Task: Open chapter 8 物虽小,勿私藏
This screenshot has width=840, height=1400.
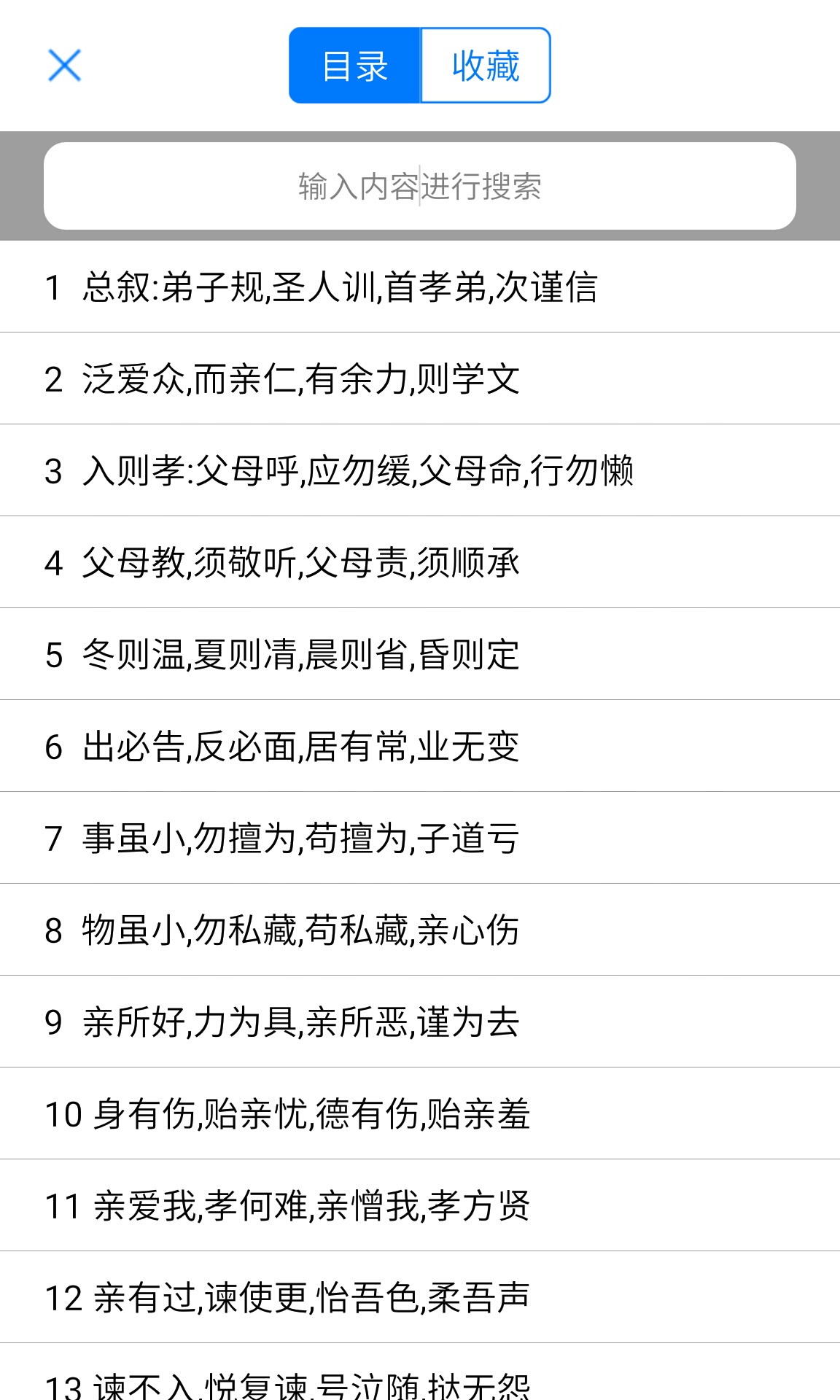Action: click(x=282, y=930)
